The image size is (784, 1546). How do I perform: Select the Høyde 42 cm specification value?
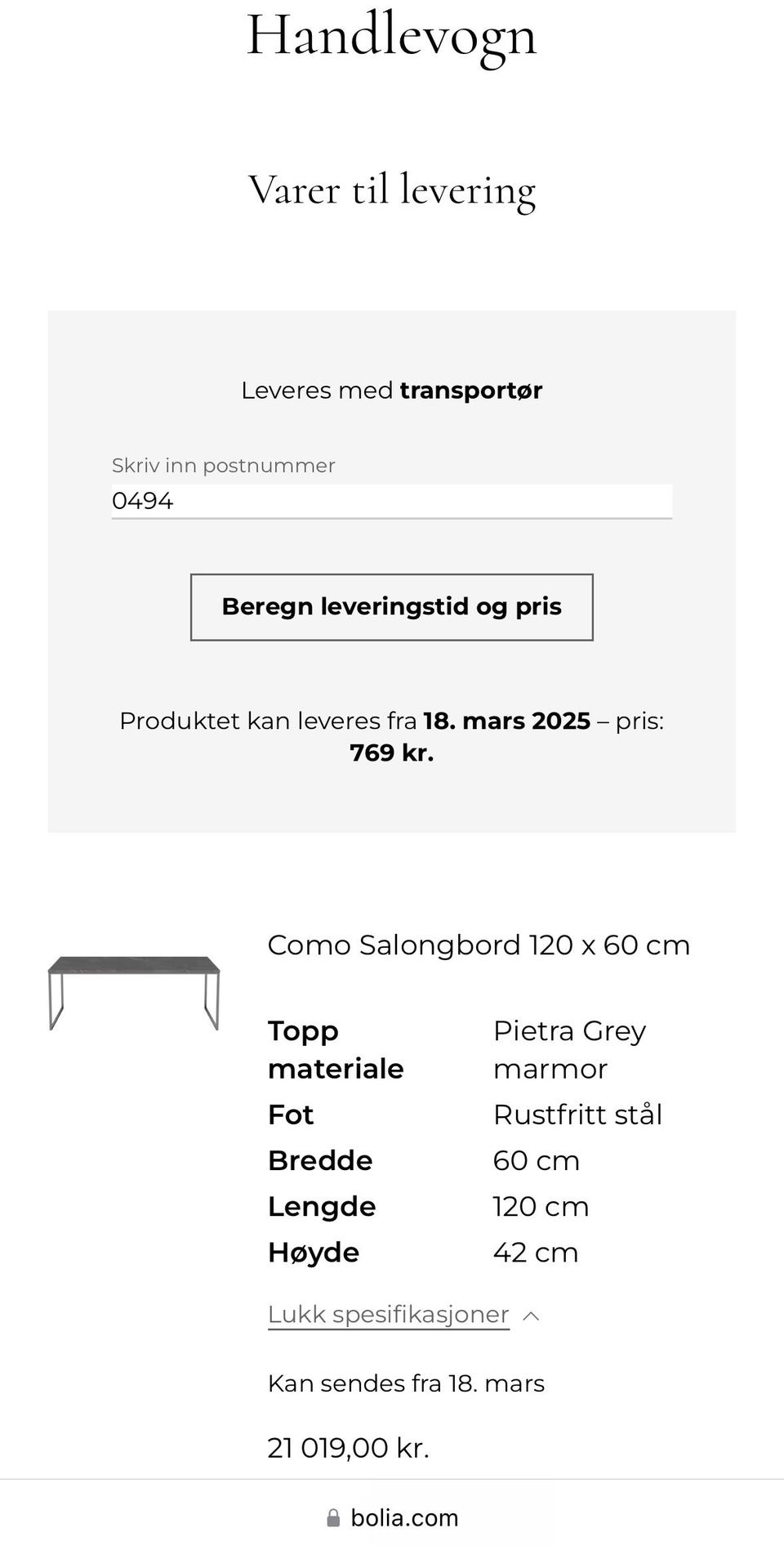tap(537, 1251)
